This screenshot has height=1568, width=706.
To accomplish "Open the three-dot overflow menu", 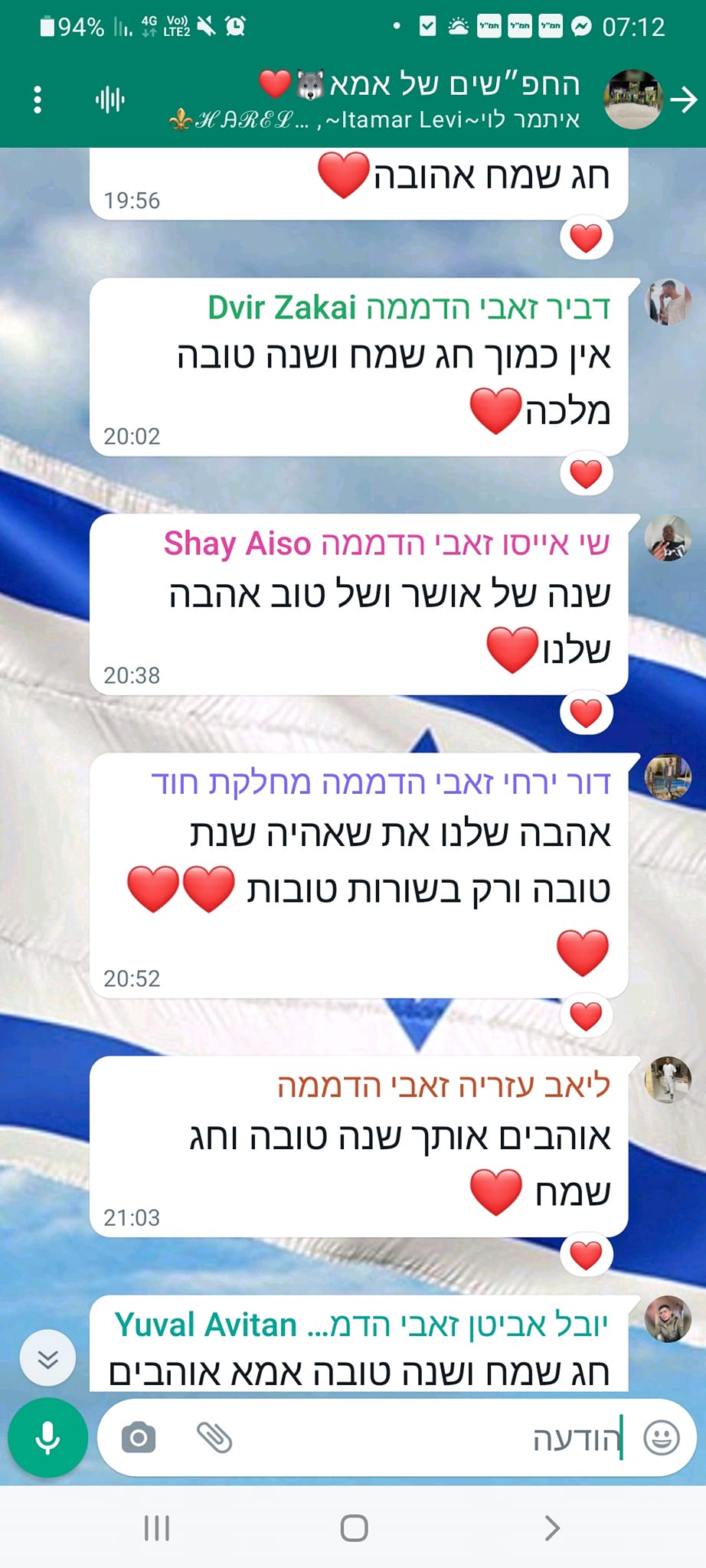I will [x=38, y=100].
